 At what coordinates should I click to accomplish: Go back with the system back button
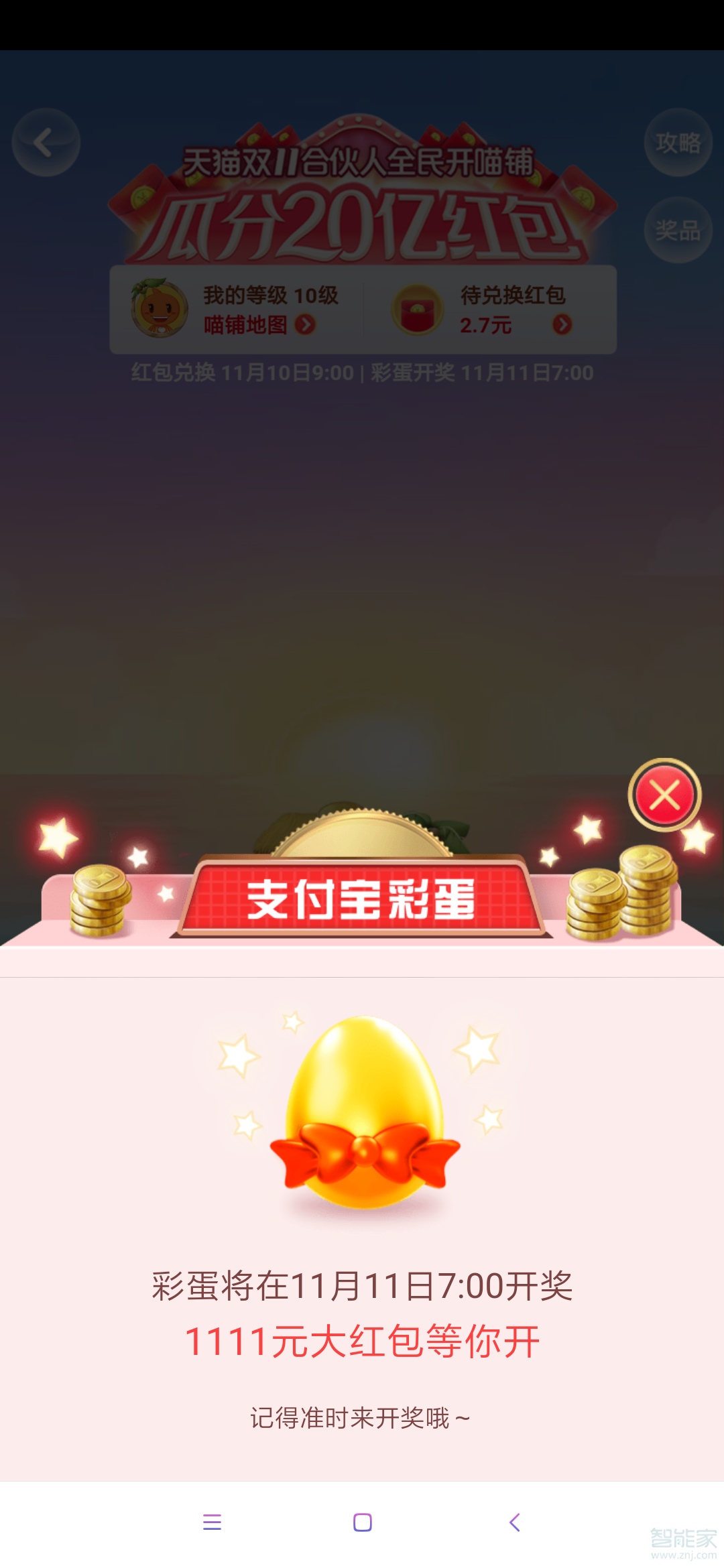point(514,1522)
